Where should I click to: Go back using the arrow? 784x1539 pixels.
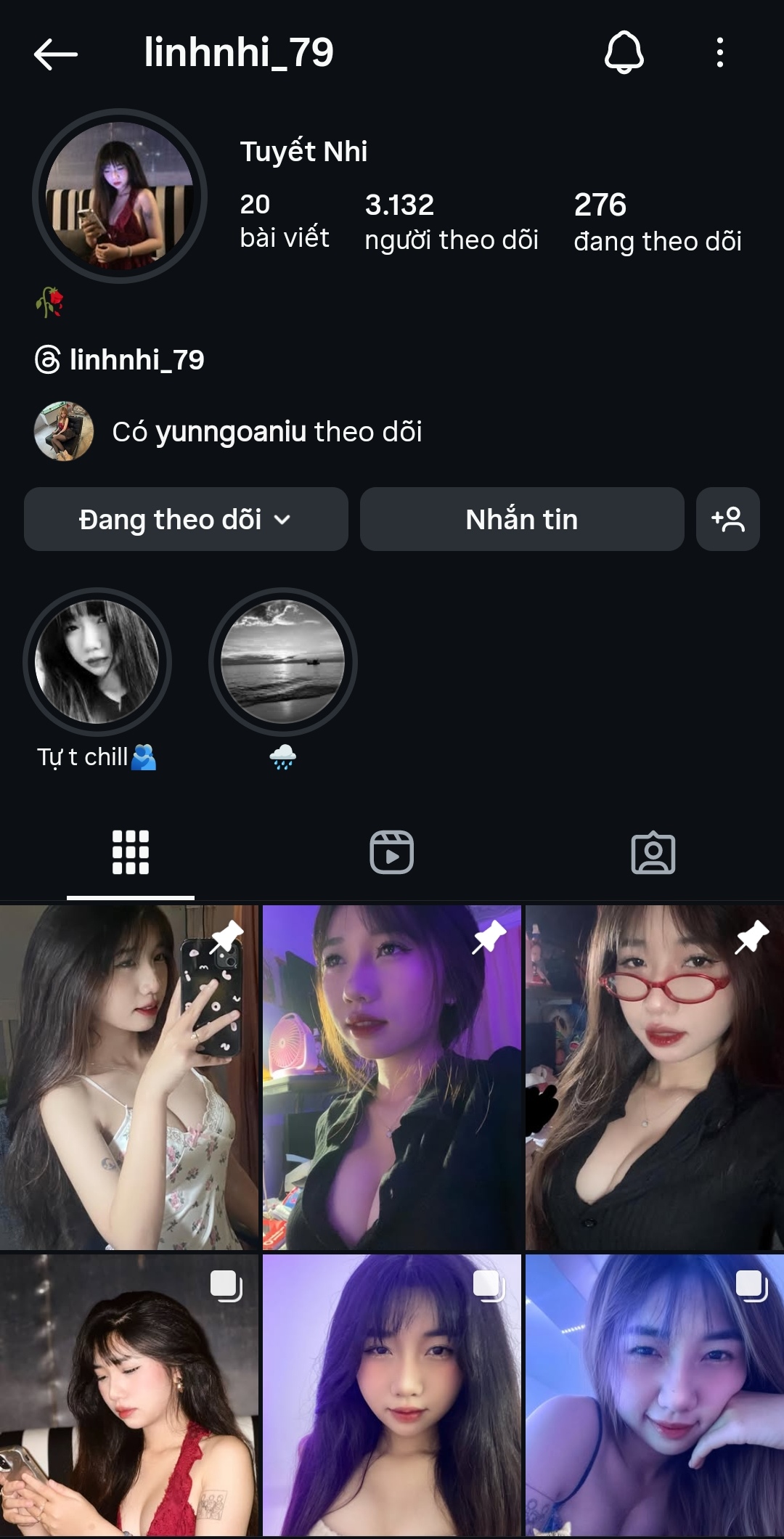coord(55,54)
